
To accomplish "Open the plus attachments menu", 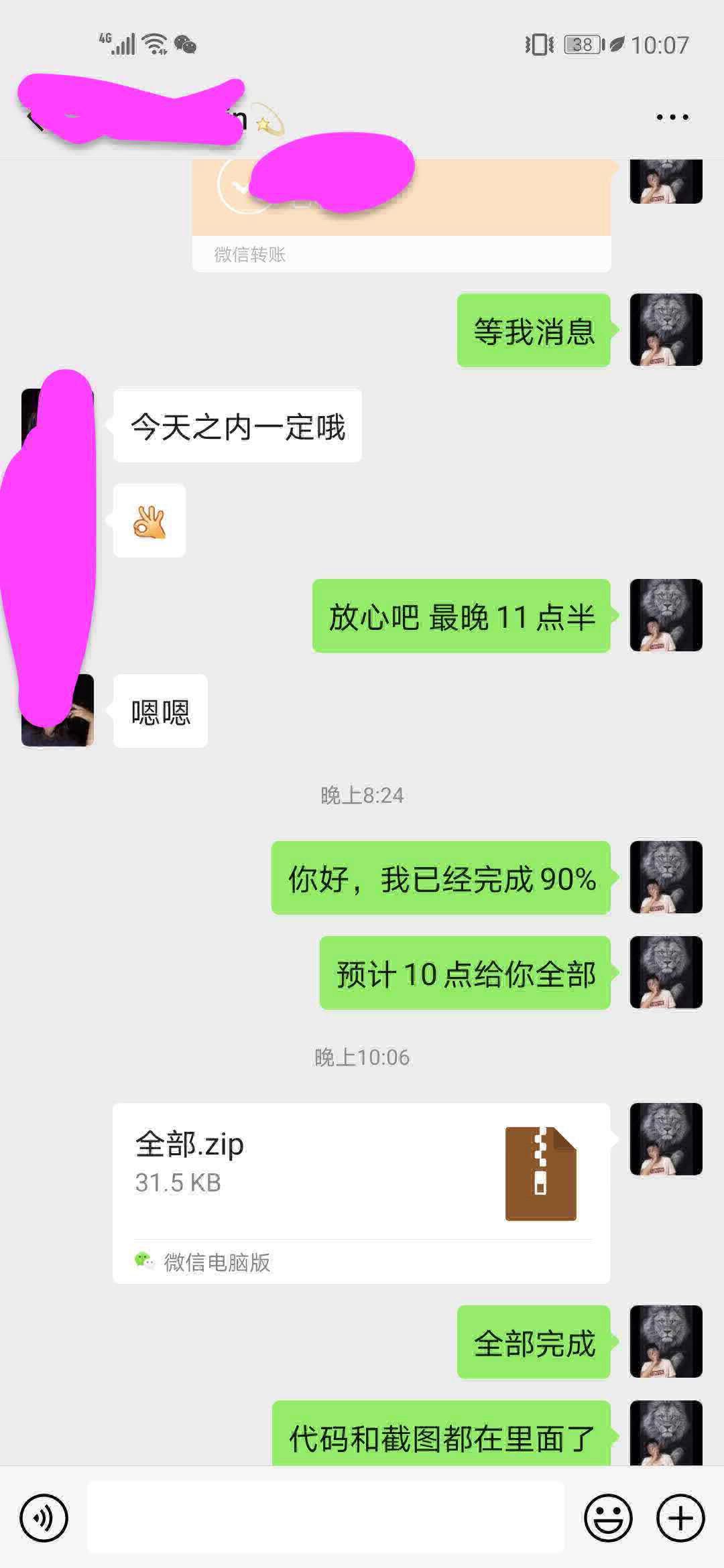I will (680, 1518).
